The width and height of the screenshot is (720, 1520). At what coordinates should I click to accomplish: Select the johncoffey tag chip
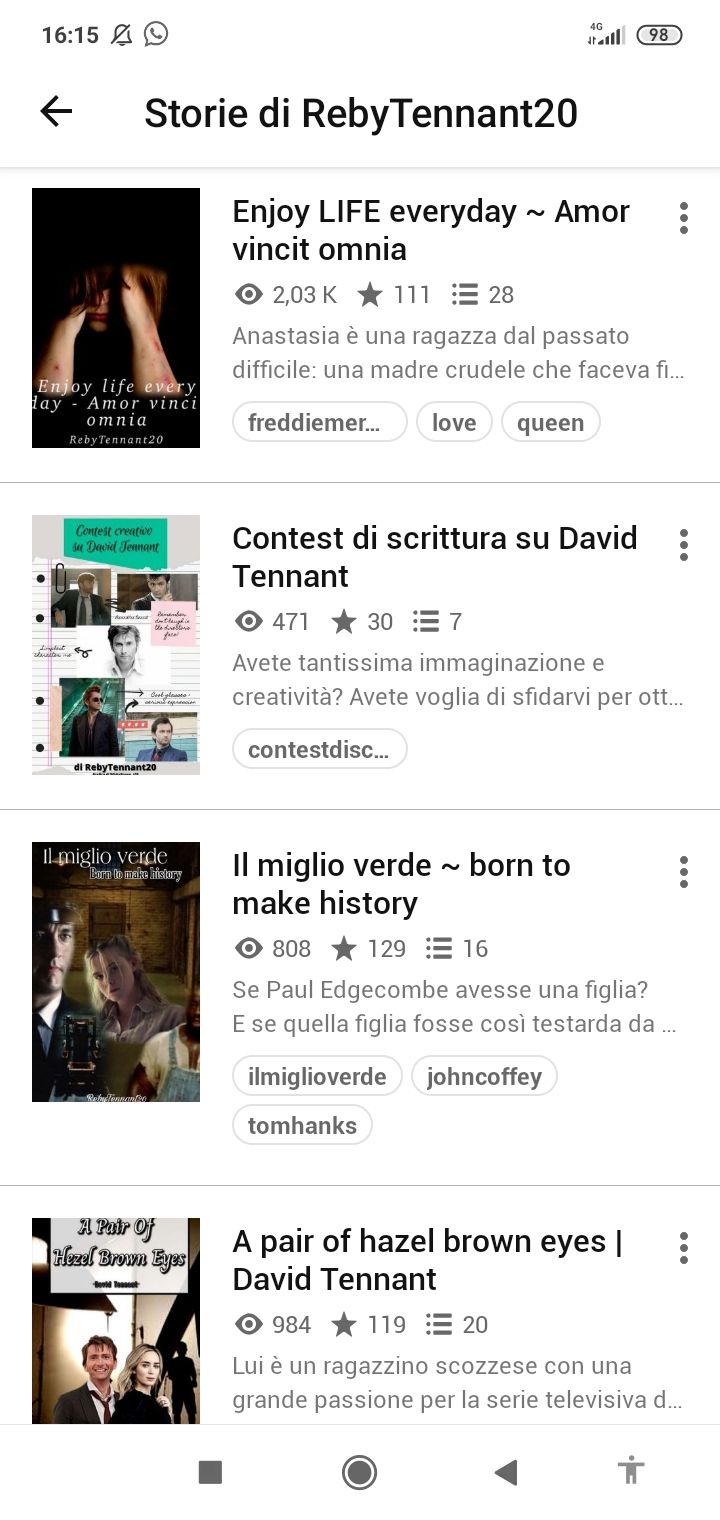(x=484, y=1076)
